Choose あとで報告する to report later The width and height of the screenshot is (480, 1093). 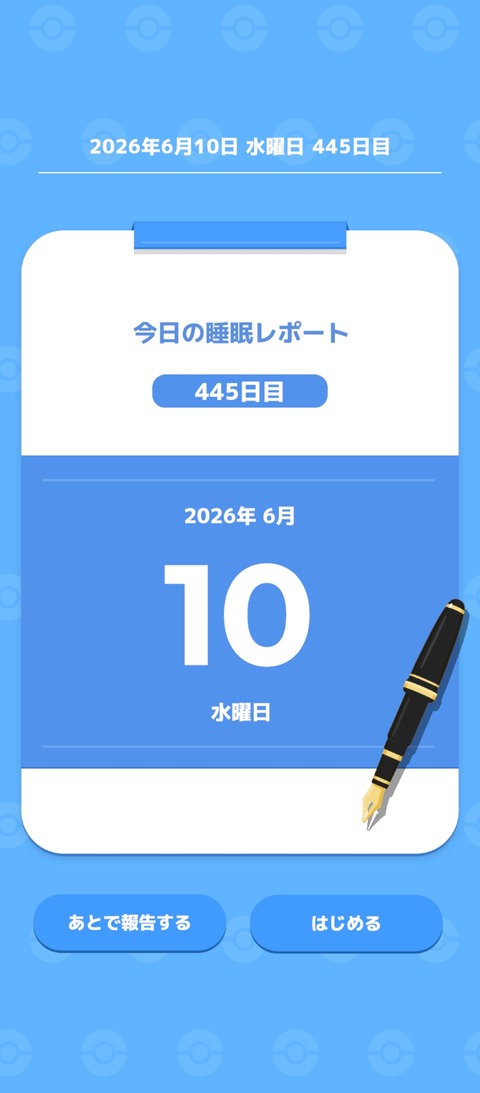click(130, 923)
